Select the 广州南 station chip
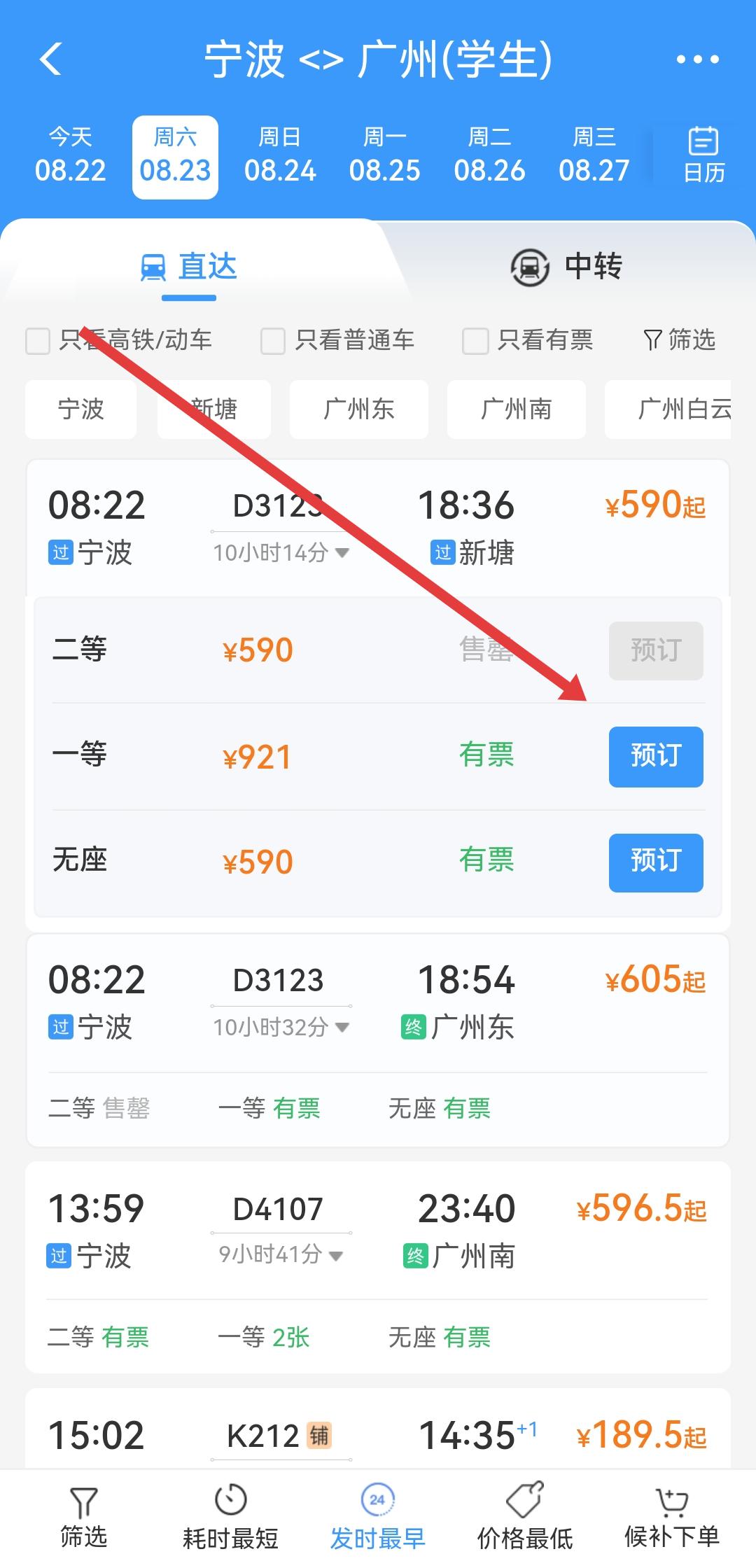The image size is (756, 1568). 516,409
